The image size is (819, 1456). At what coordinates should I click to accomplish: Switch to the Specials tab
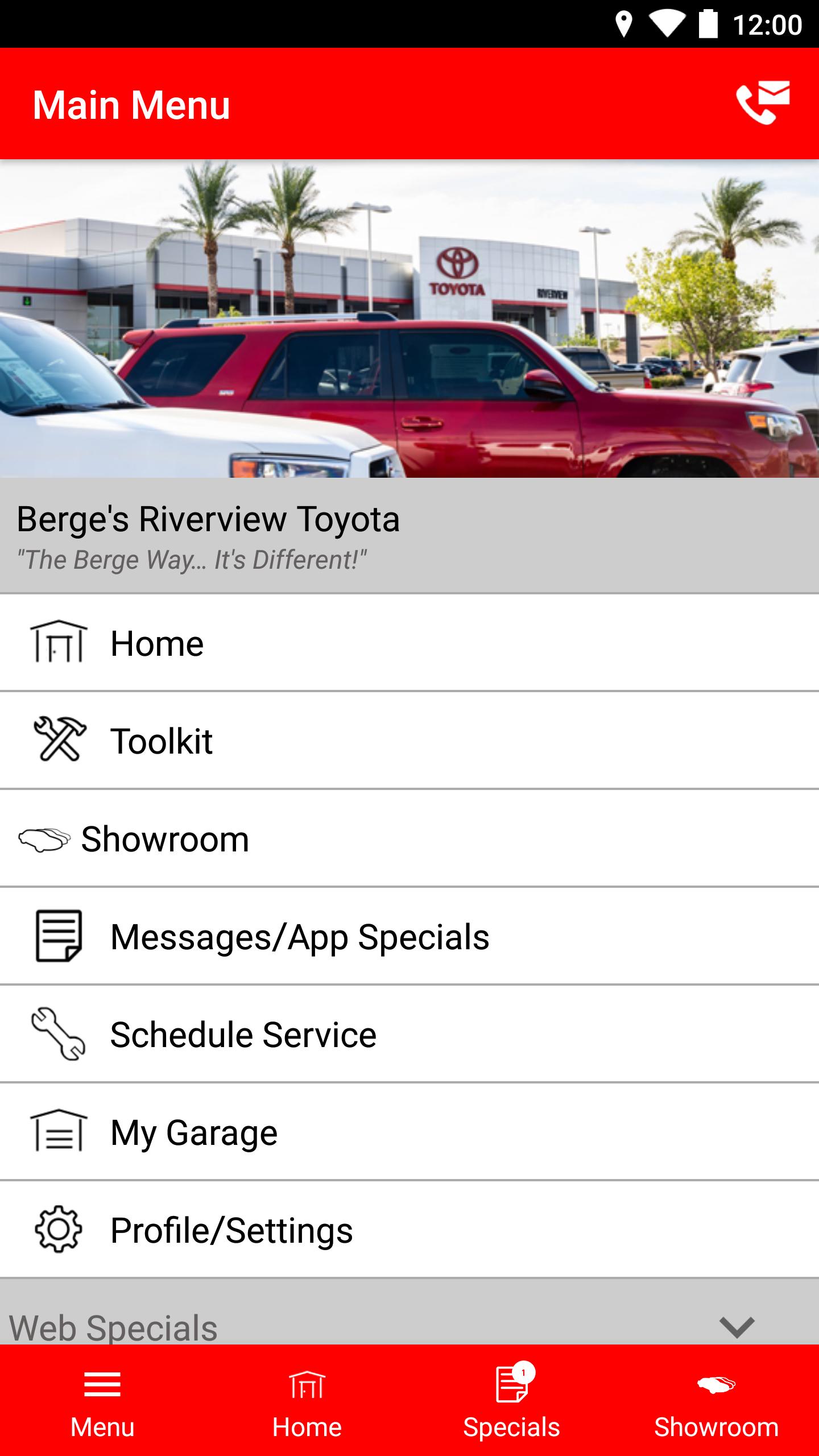tap(512, 1401)
